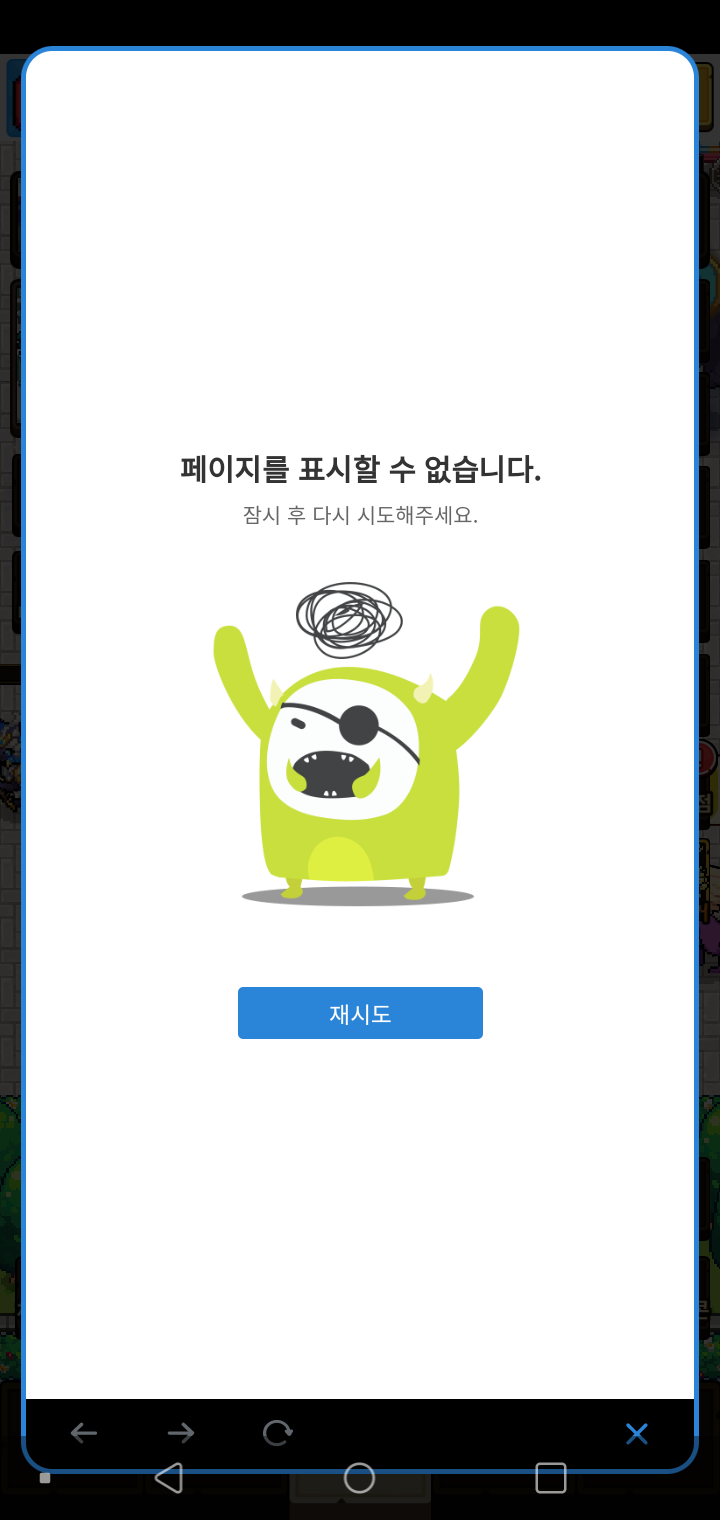Reload the page with refresh icon
The image size is (720, 1520).
[277, 1433]
